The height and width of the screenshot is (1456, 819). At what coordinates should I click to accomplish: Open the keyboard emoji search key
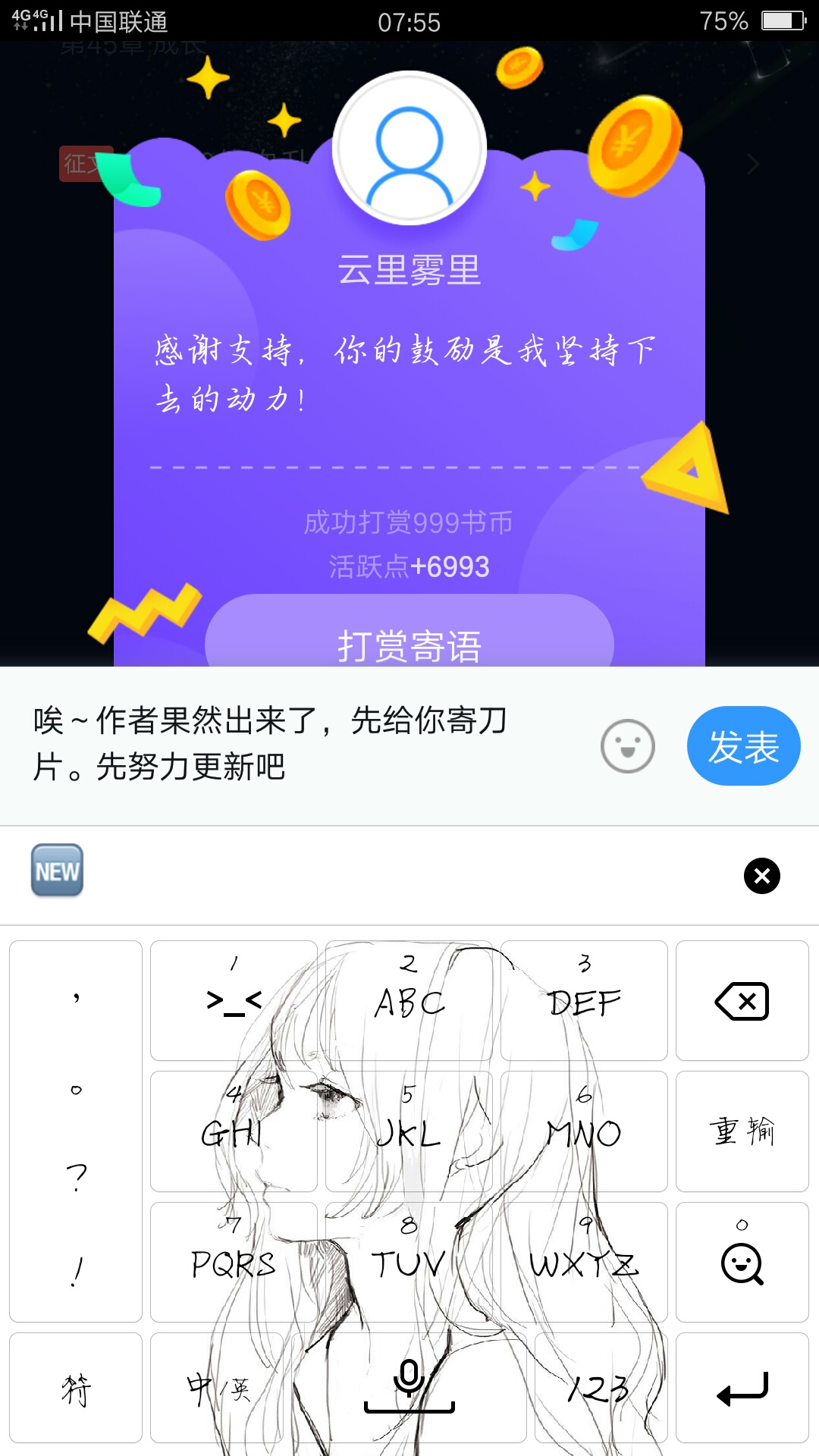pos(742,1262)
